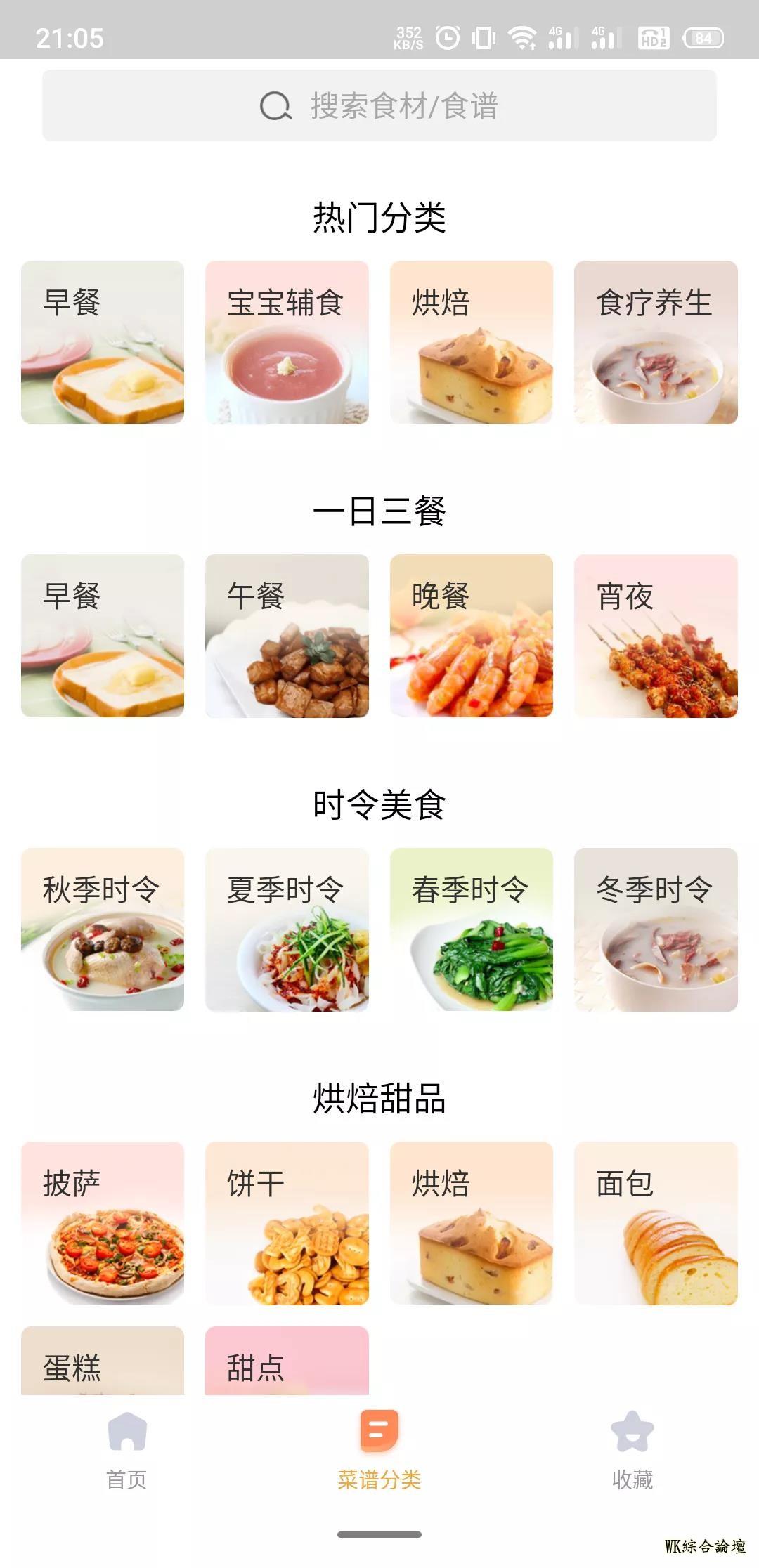Open the 冬季时令 category
This screenshot has height=1568, width=759.
656,929
